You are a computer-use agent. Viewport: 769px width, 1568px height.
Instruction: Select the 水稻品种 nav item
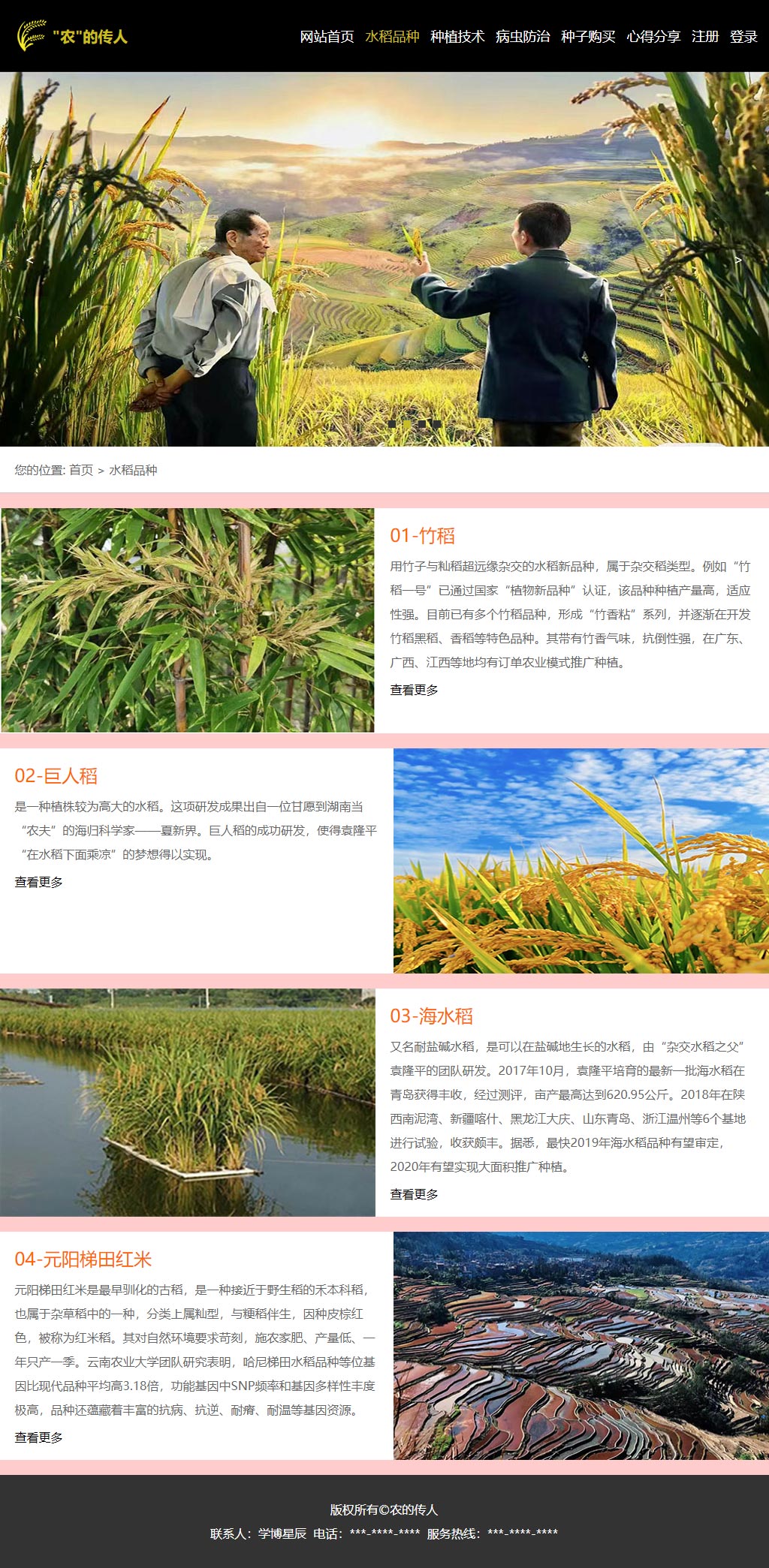coord(392,37)
